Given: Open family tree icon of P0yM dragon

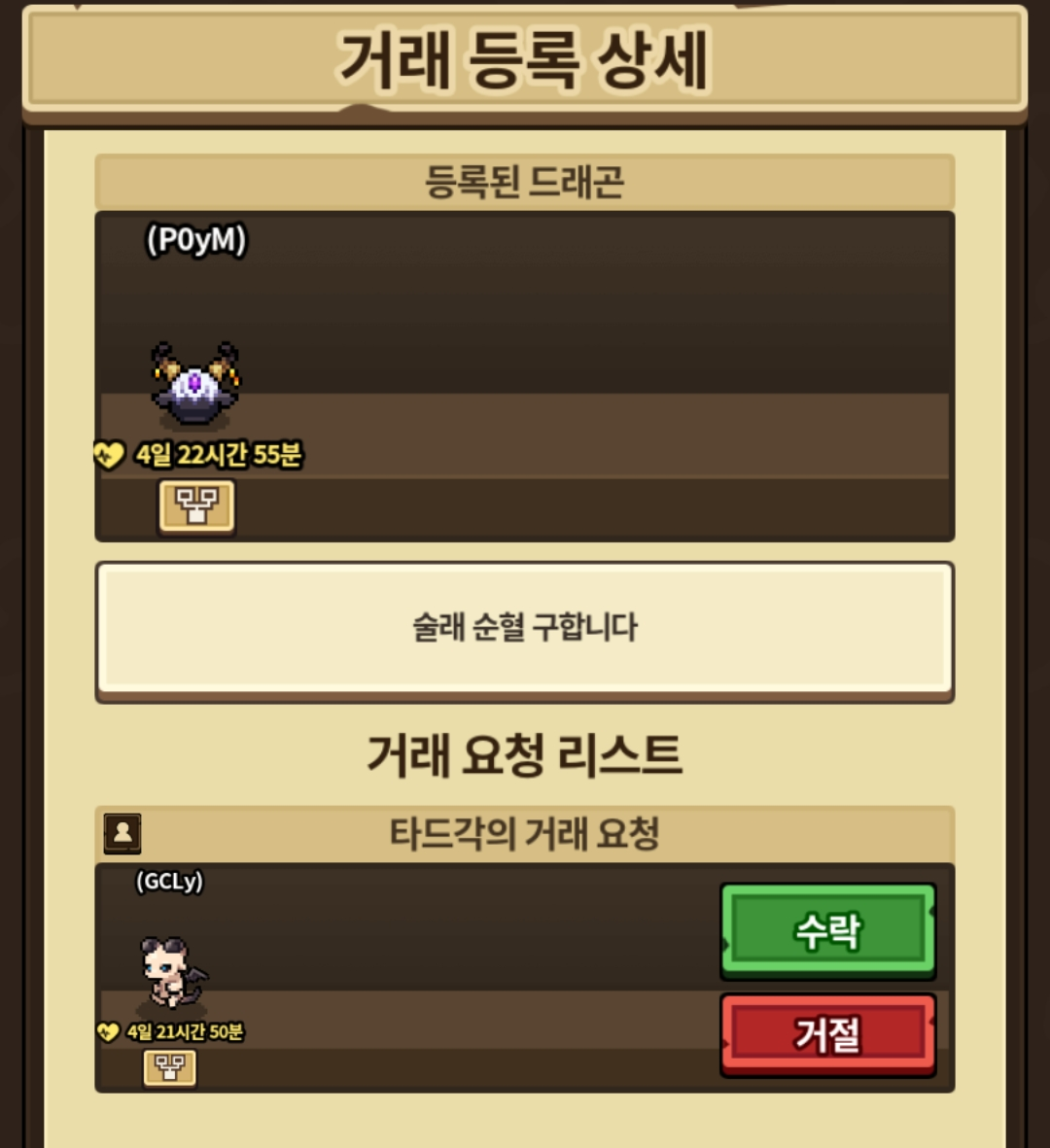Looking at the screenshot, I should click(x=197, y=505).
